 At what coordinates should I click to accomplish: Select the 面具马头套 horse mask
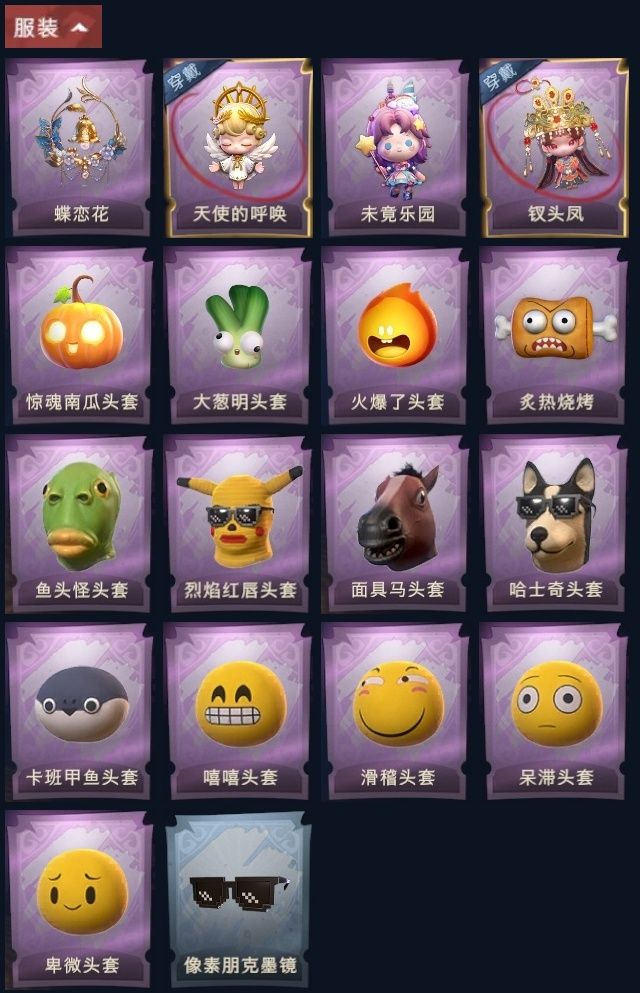pos(396,523)
